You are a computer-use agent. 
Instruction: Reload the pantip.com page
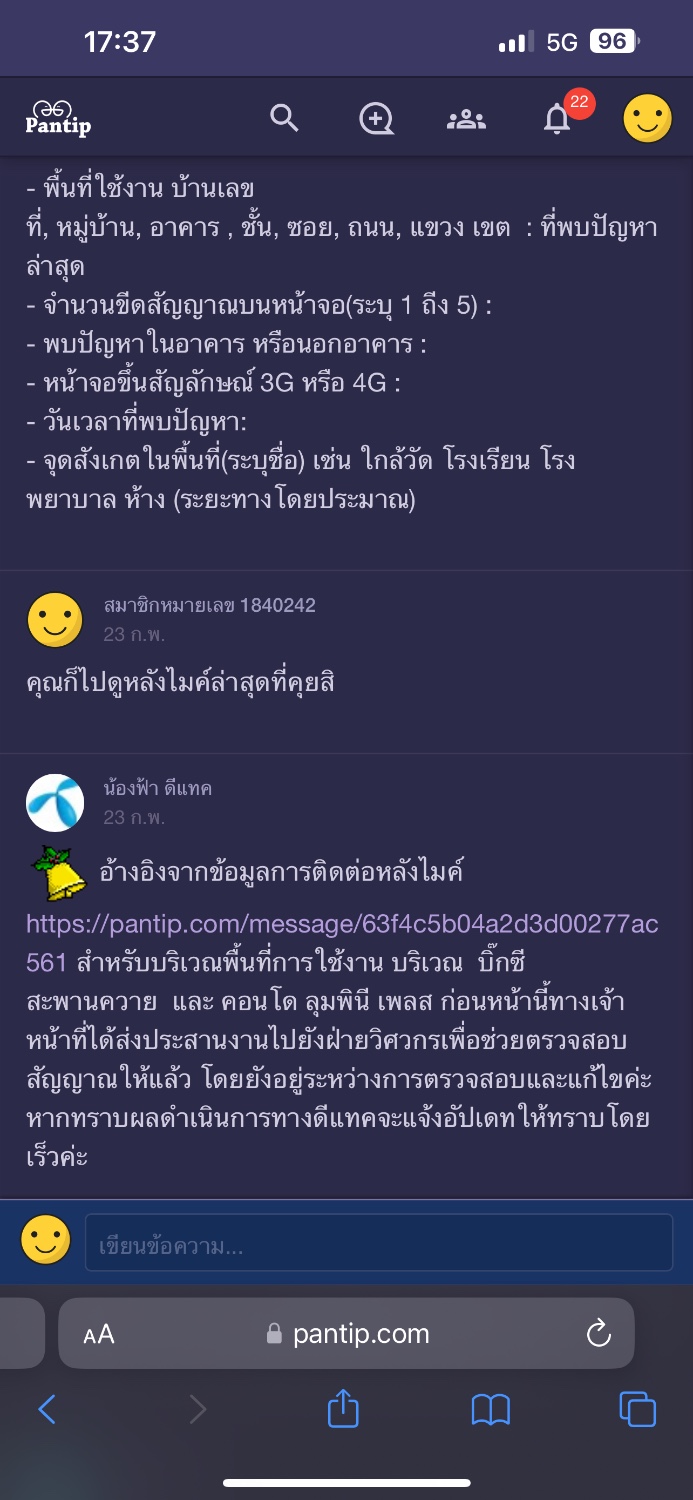click(598, 1333)
